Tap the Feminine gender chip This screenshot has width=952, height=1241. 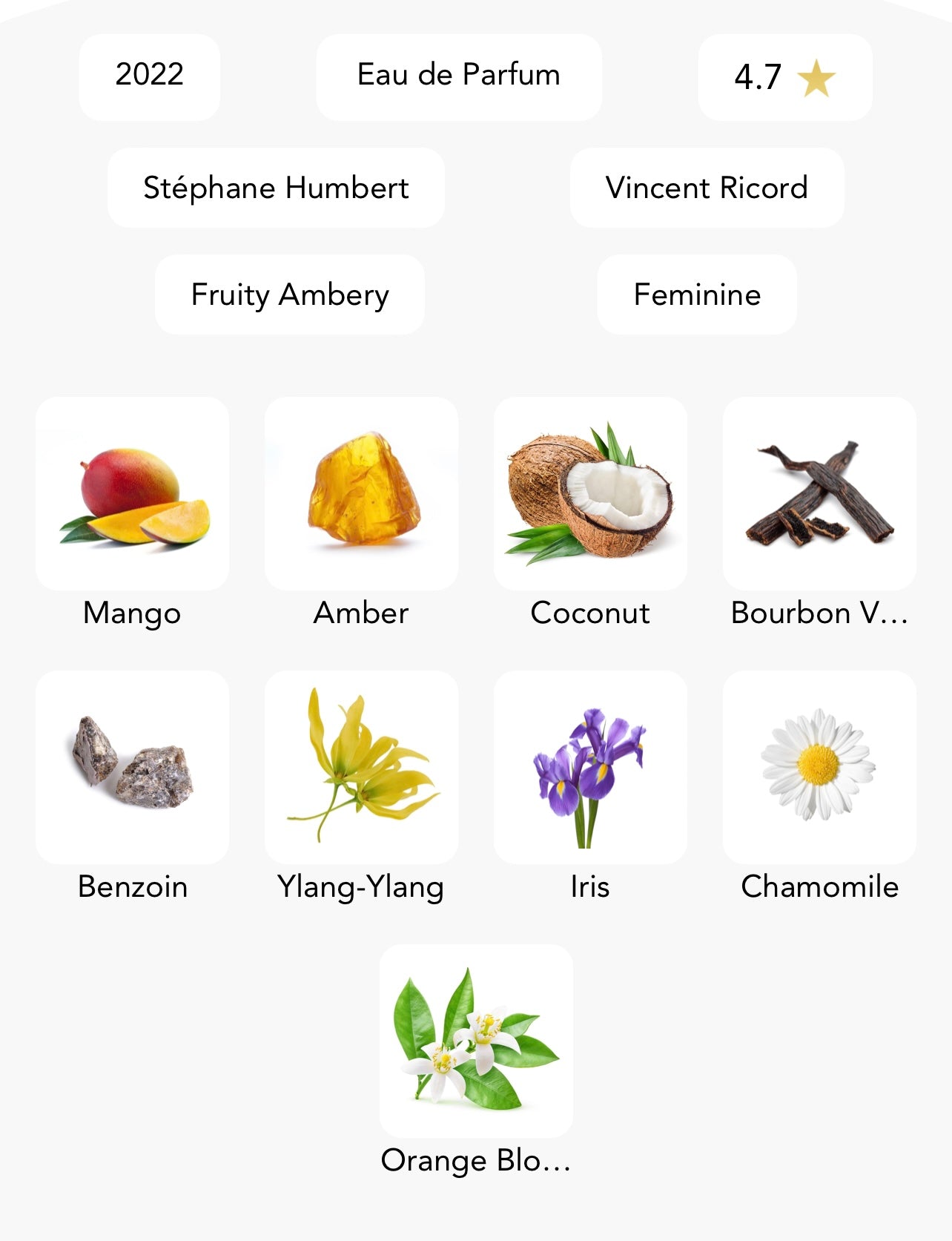(x=697, y=294)
